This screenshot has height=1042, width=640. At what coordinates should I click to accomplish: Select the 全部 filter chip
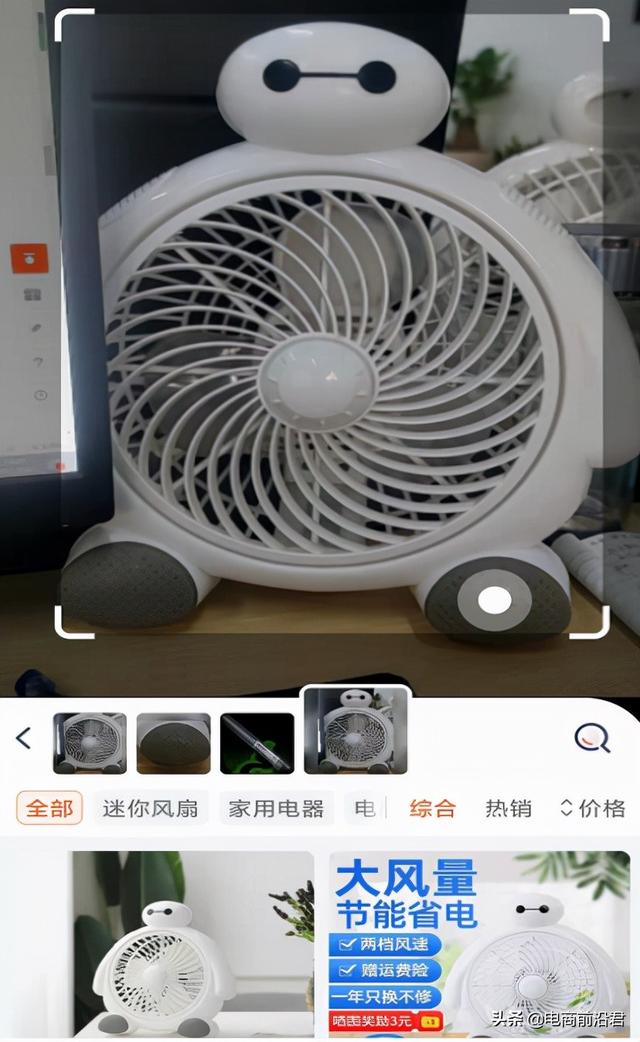point(50,808)
